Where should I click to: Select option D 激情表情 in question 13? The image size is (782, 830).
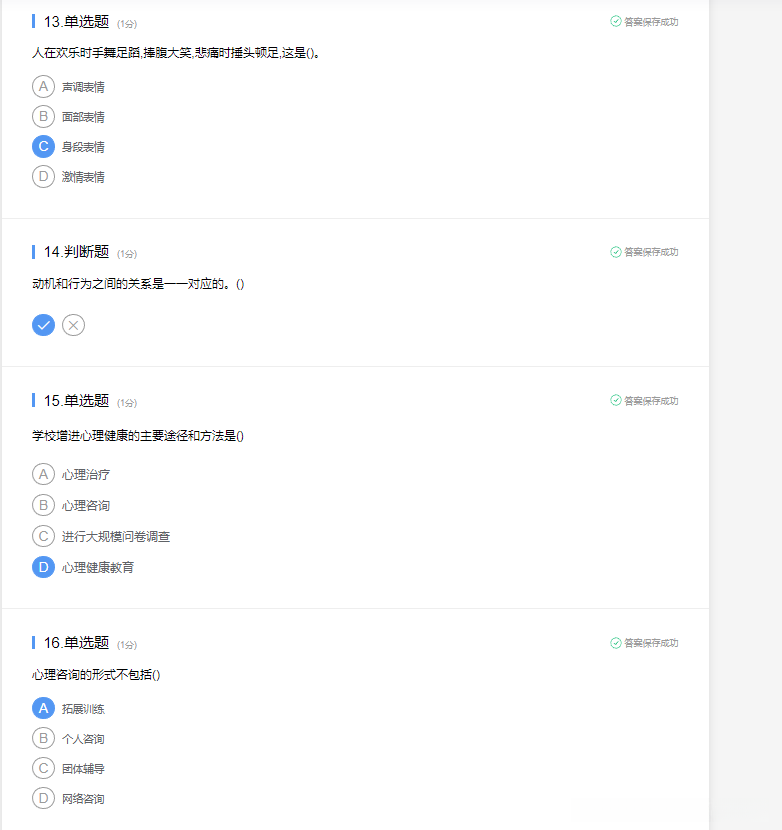[x=43, y=177]
